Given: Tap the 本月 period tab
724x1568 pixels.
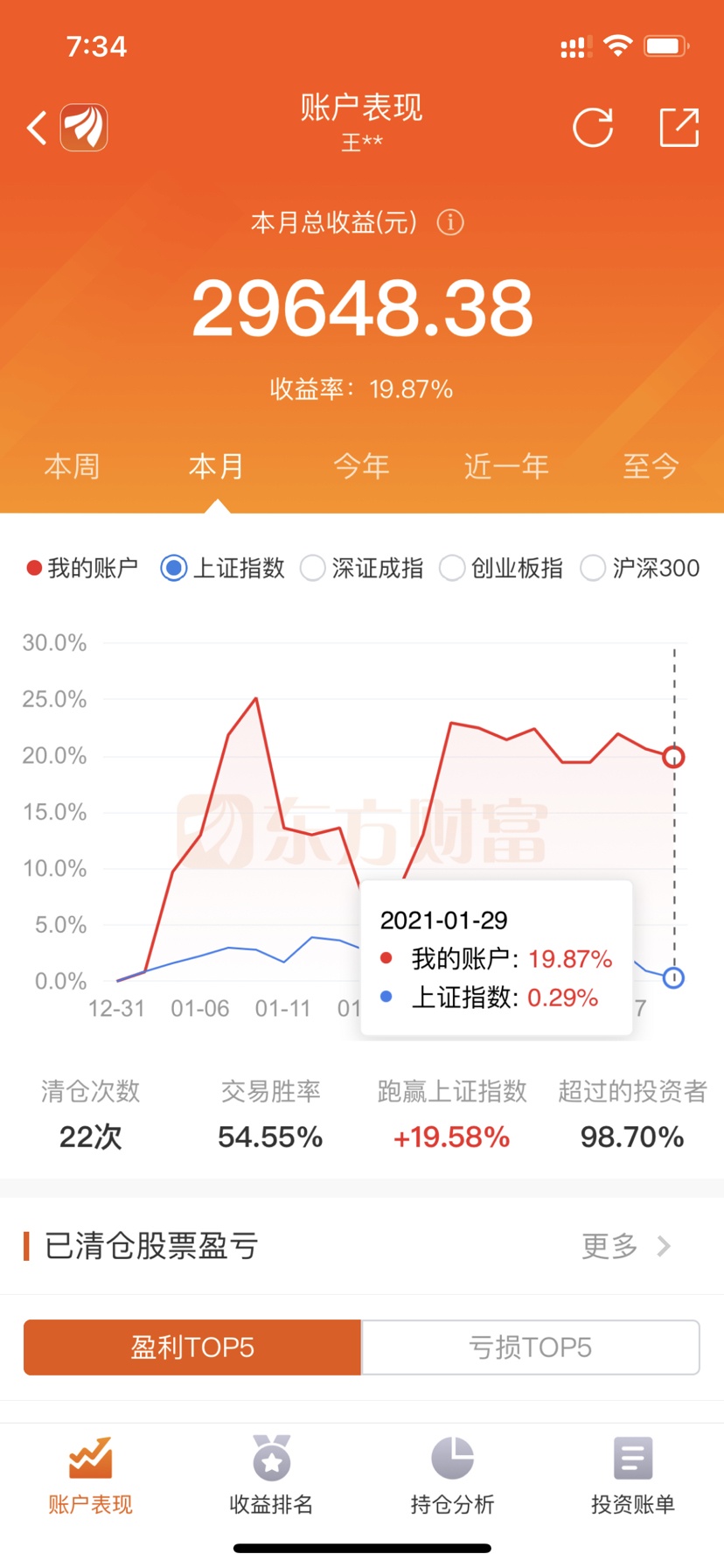Looking at the screenshot, I should pos(216,466).
